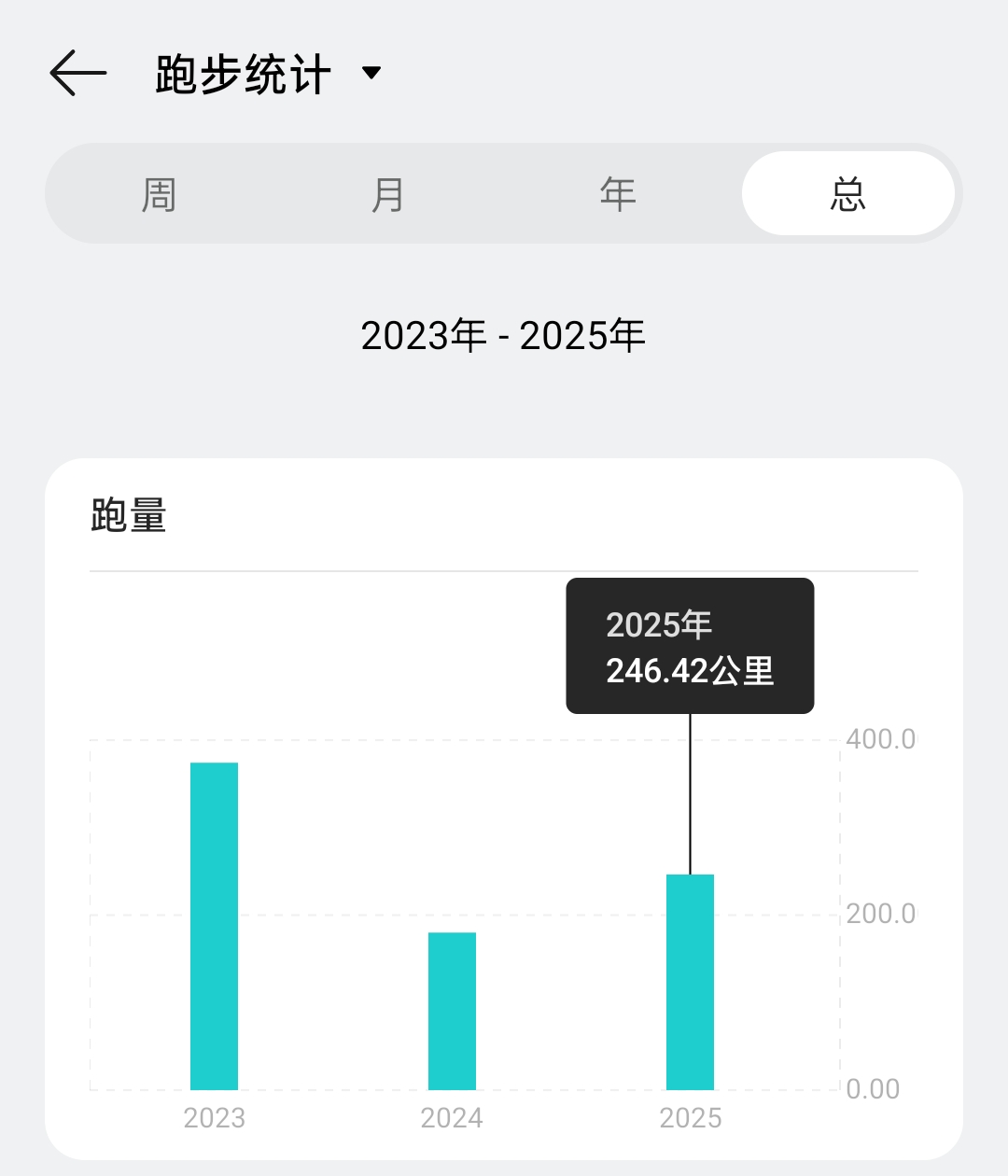Select the 2024 bar in chart

[452, 1011]
